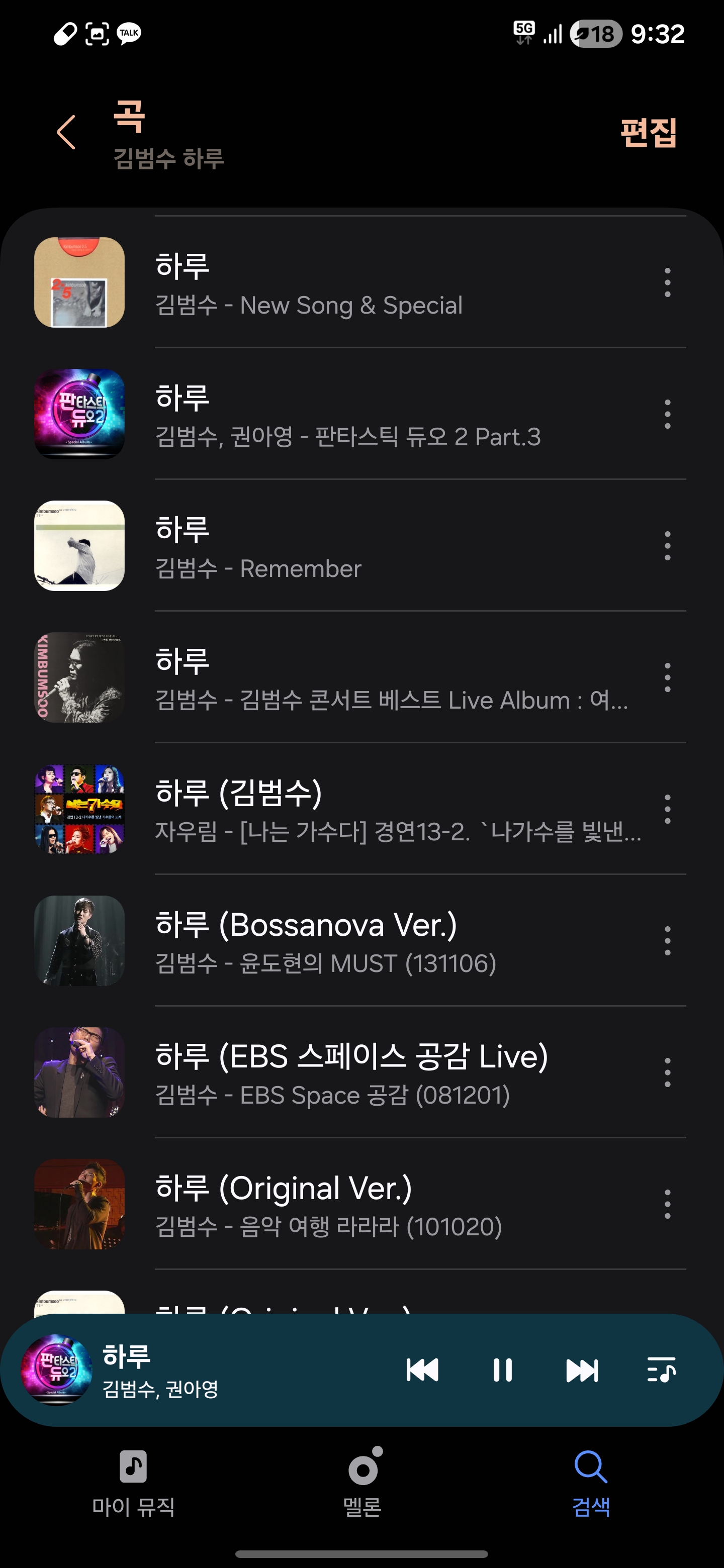724x1568 pixels.
Task: Open options for 하루 (Bossanova Ver.)
Action: click(667, 940)
